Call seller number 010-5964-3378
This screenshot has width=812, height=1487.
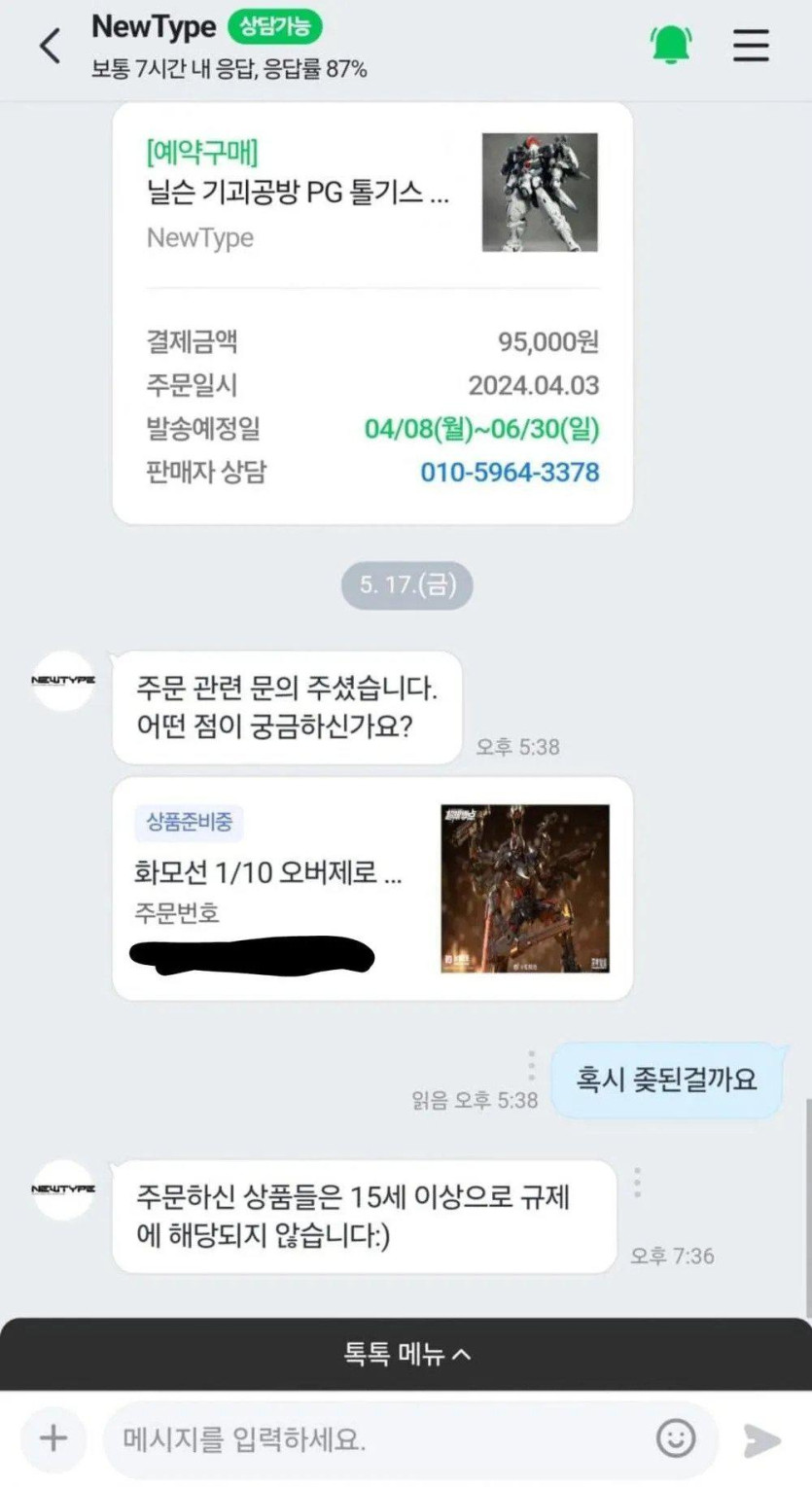(510, 473)
